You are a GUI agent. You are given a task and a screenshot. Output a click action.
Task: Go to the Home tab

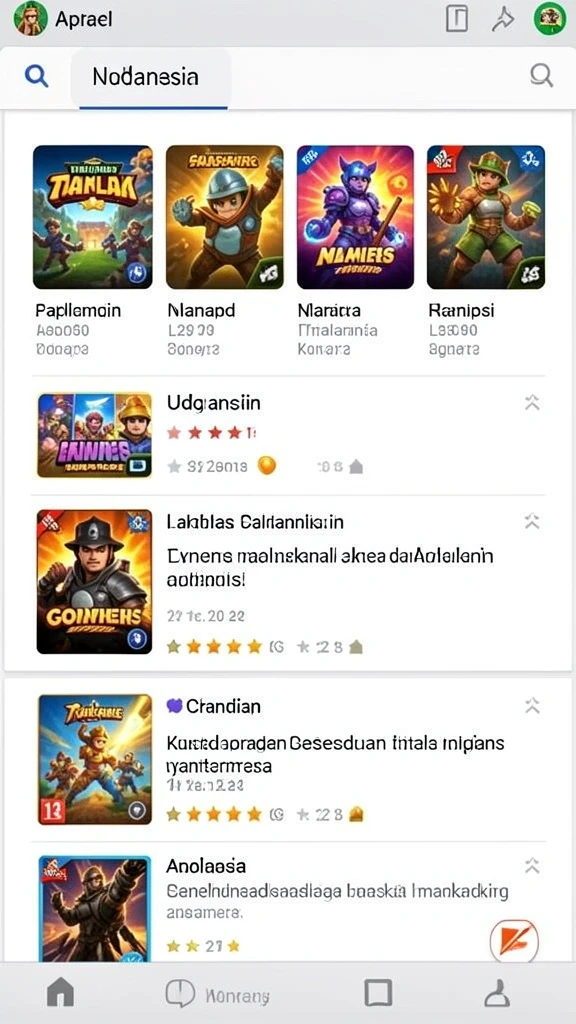[61, 993]
